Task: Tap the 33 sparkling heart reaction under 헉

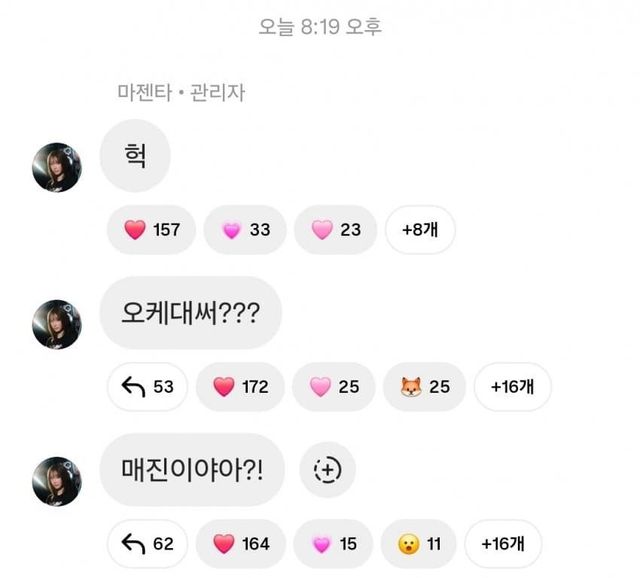Action: 245,230
